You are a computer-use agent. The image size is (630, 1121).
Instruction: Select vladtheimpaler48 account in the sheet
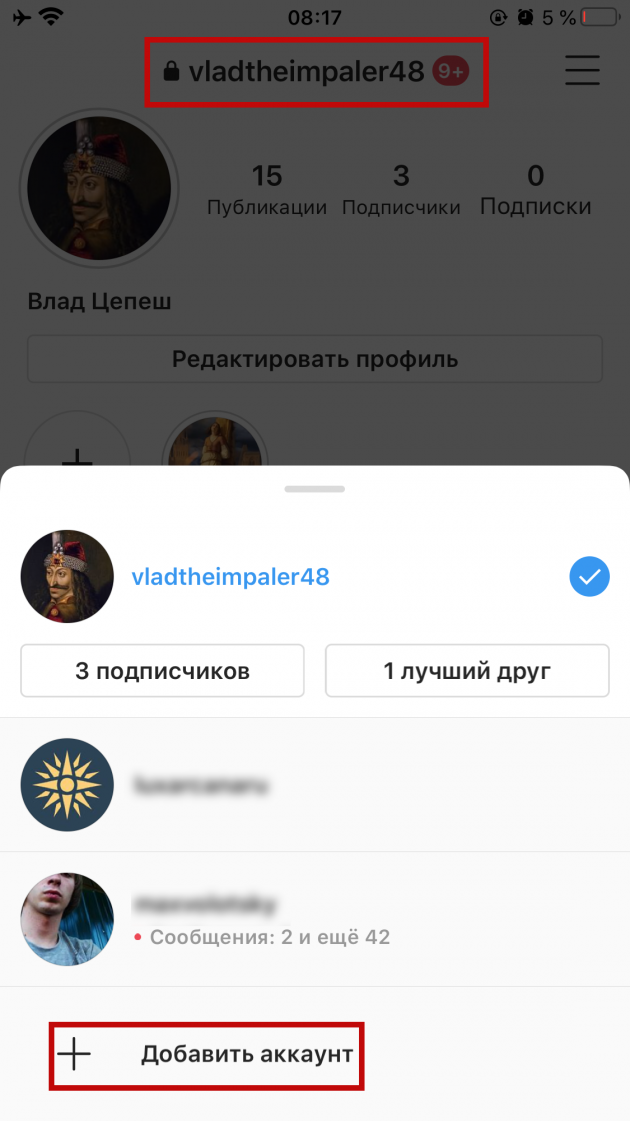coord(315,576)
